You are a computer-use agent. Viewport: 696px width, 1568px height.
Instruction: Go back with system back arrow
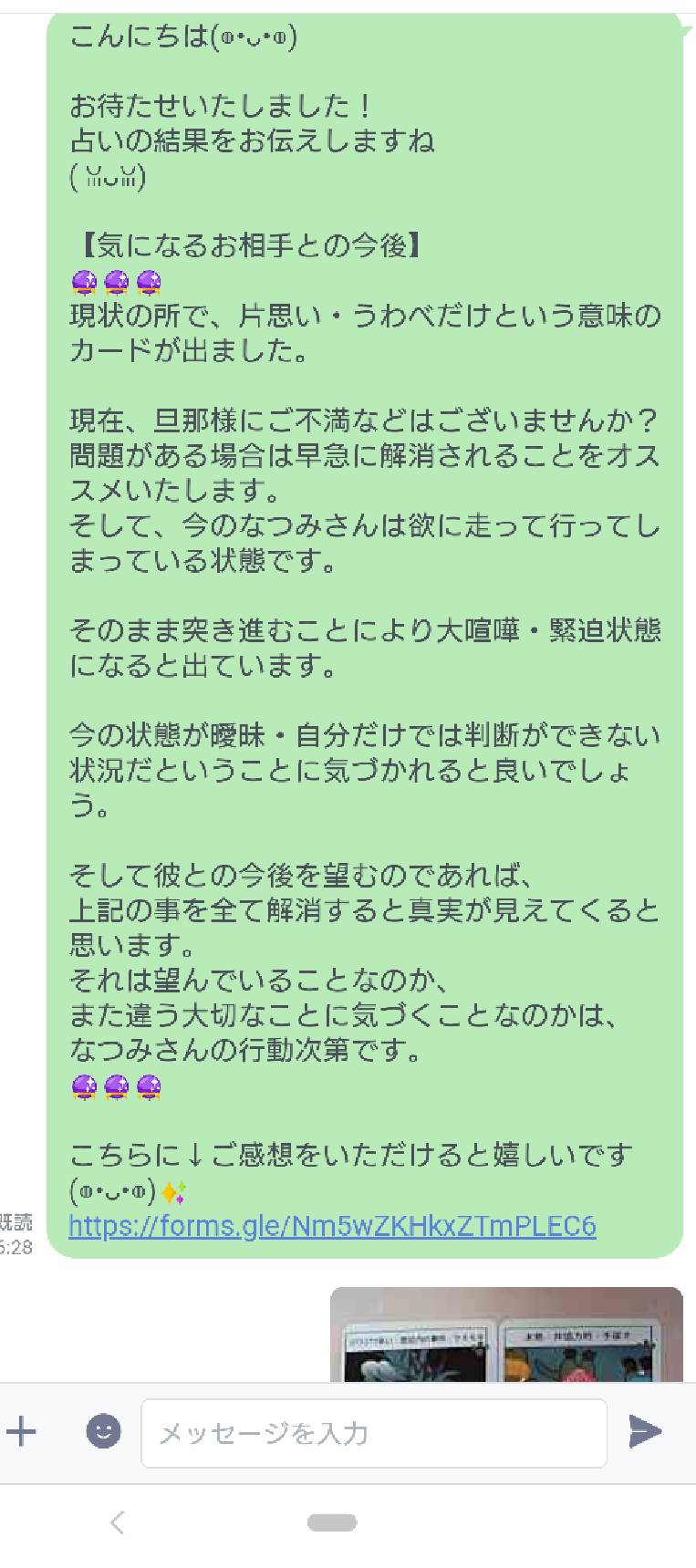[x=118, y=1521]
